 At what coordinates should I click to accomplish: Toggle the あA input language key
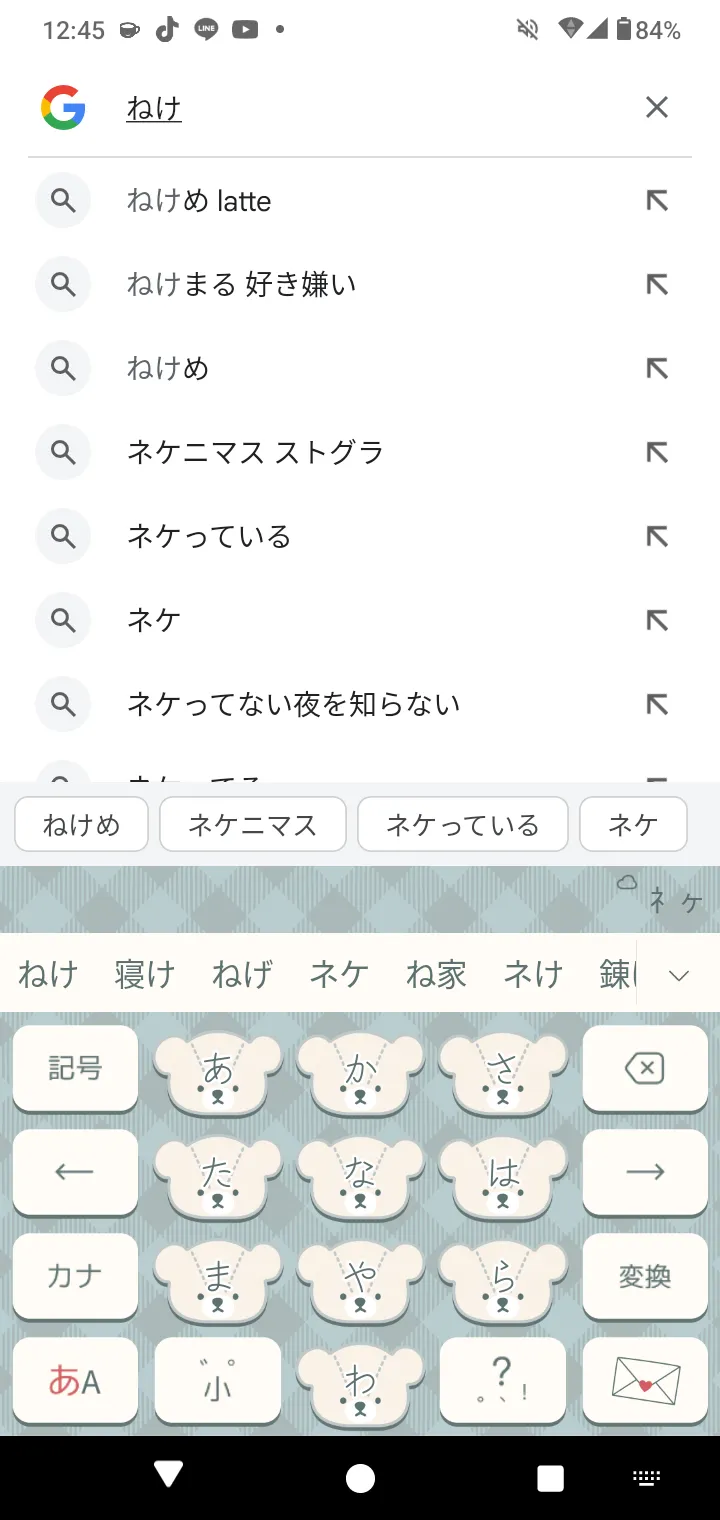point(75,1381)
